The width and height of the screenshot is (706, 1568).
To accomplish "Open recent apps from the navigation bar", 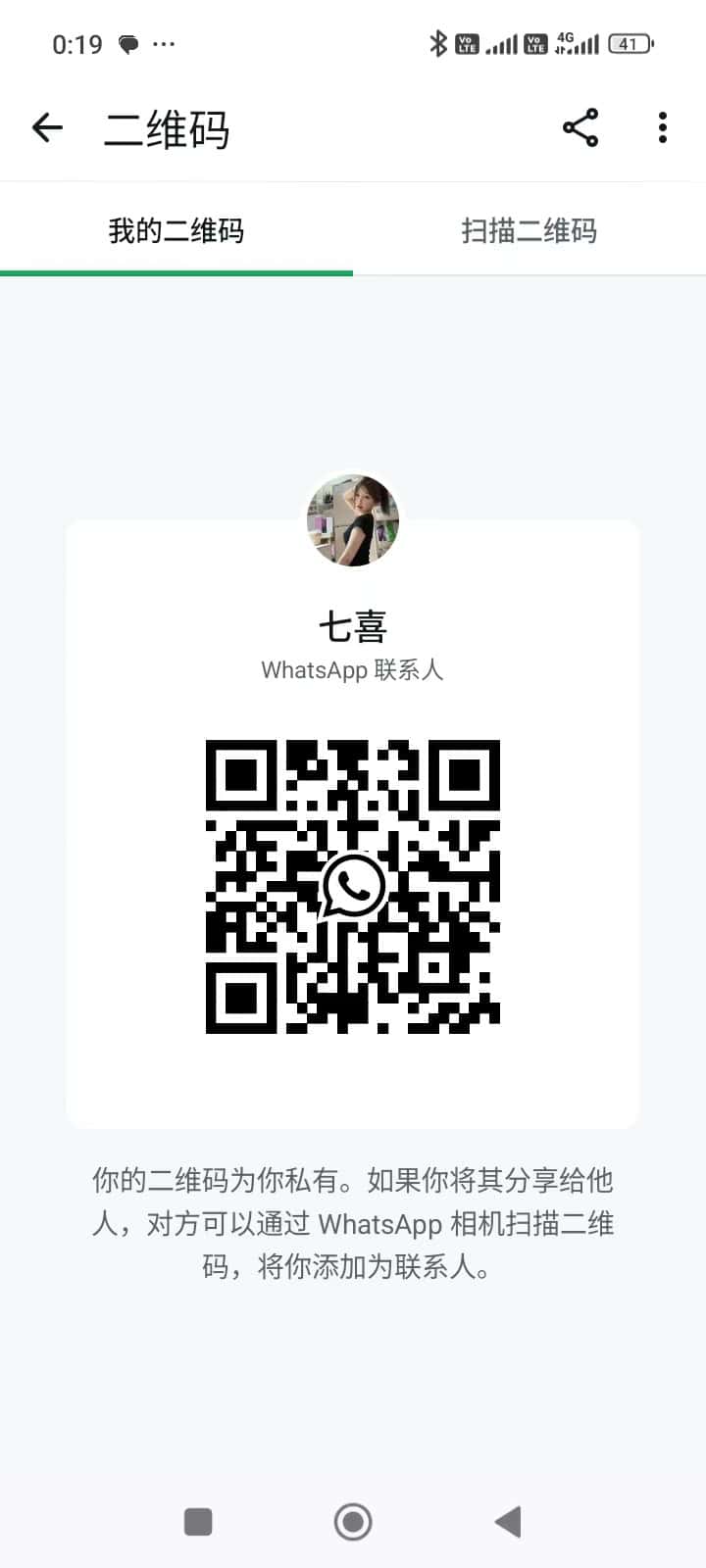I will click(198, 1522).
